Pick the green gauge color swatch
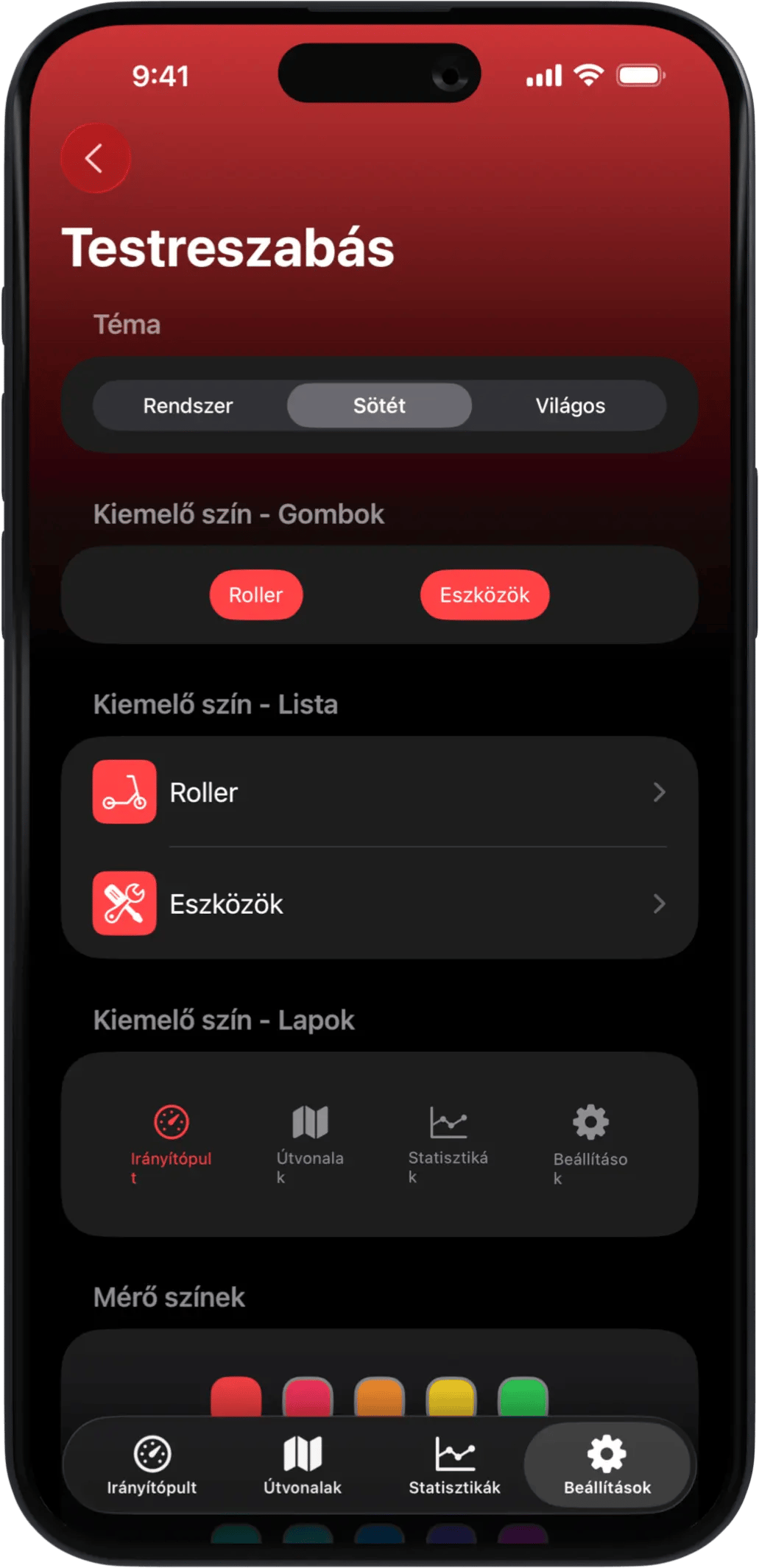 point(523,1397)
